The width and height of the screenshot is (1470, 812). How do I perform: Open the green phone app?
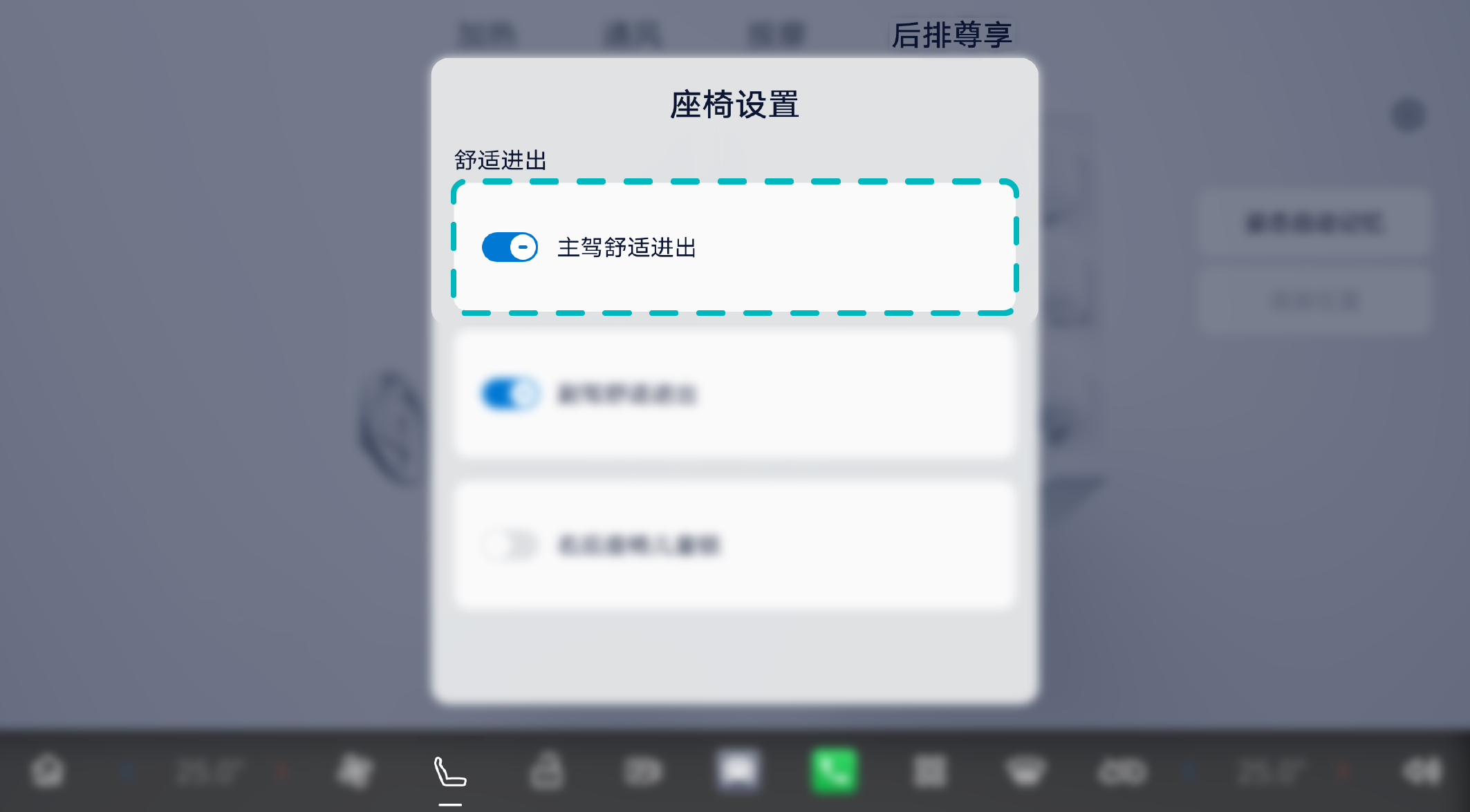(x=834, y=770)
